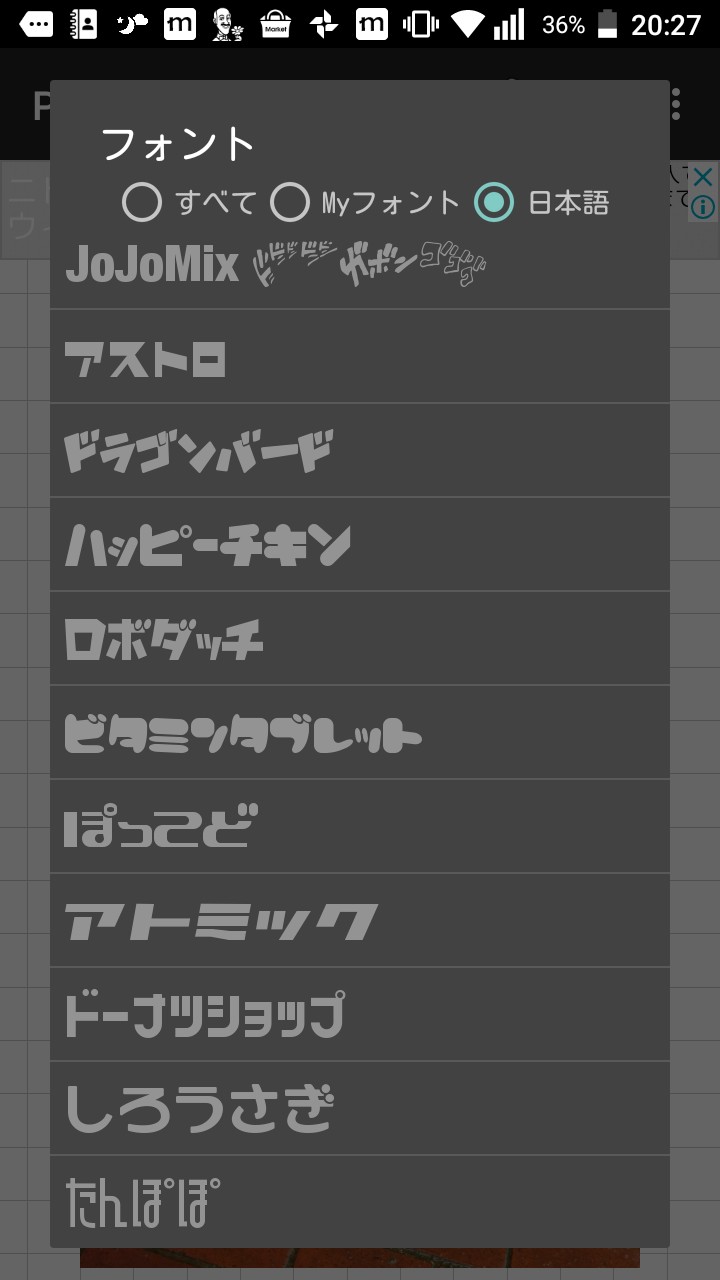Select the すべて font filter
This screenshot has width=720, height=1280.
pyautogui.click(x=189, y=203)
